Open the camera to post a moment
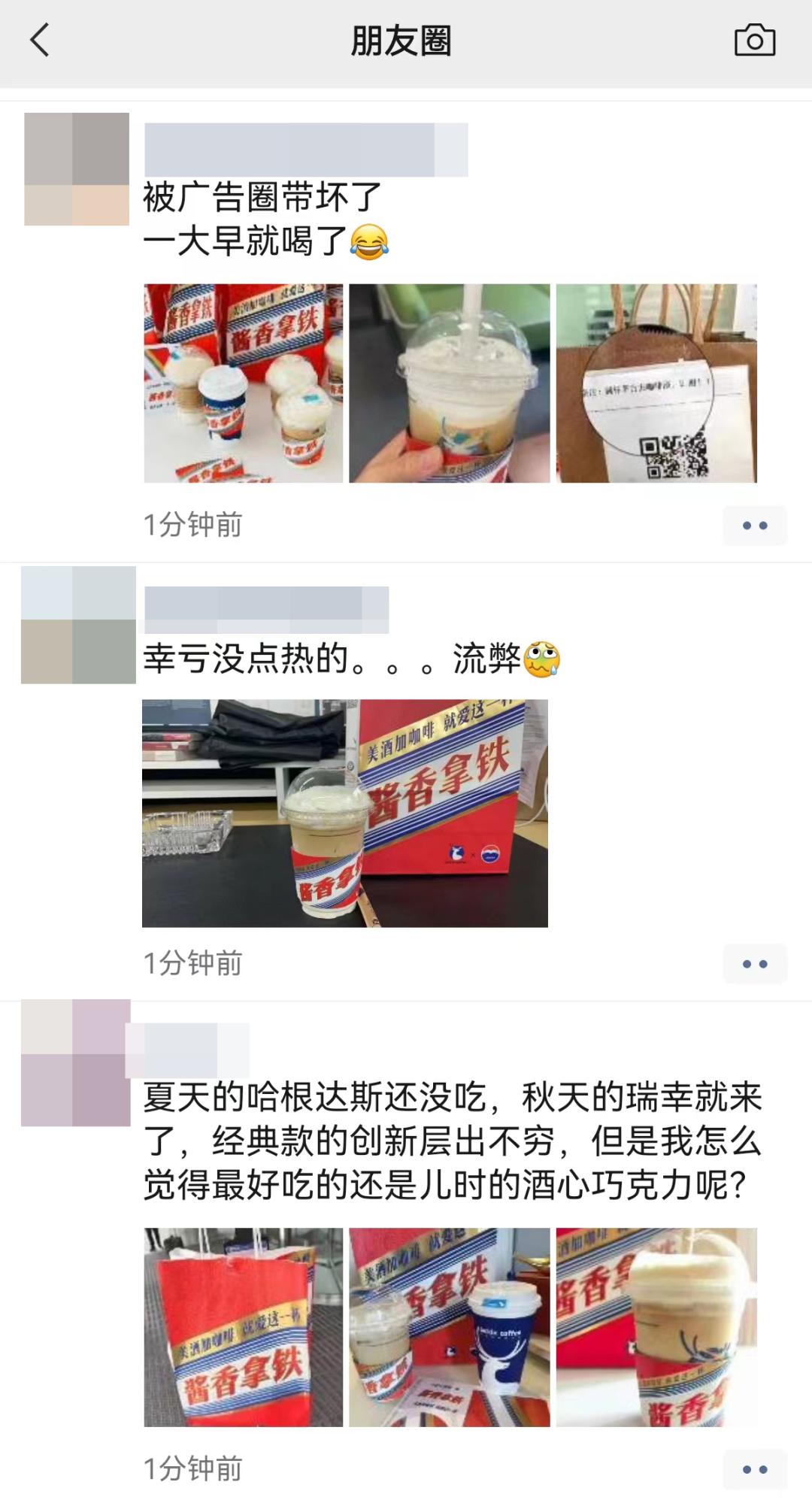This screenshot has height=1500, width=812. tap(754, 41)
